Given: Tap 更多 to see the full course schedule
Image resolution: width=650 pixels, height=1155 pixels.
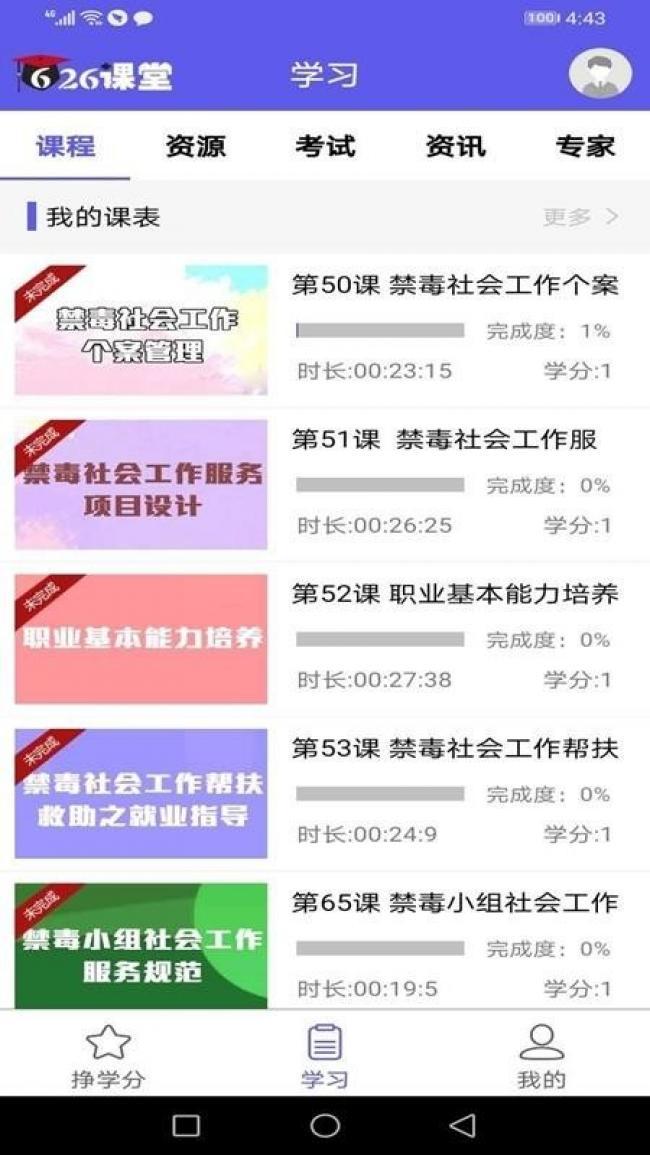Looking at the screenshot, I should [x=581, y=217].
